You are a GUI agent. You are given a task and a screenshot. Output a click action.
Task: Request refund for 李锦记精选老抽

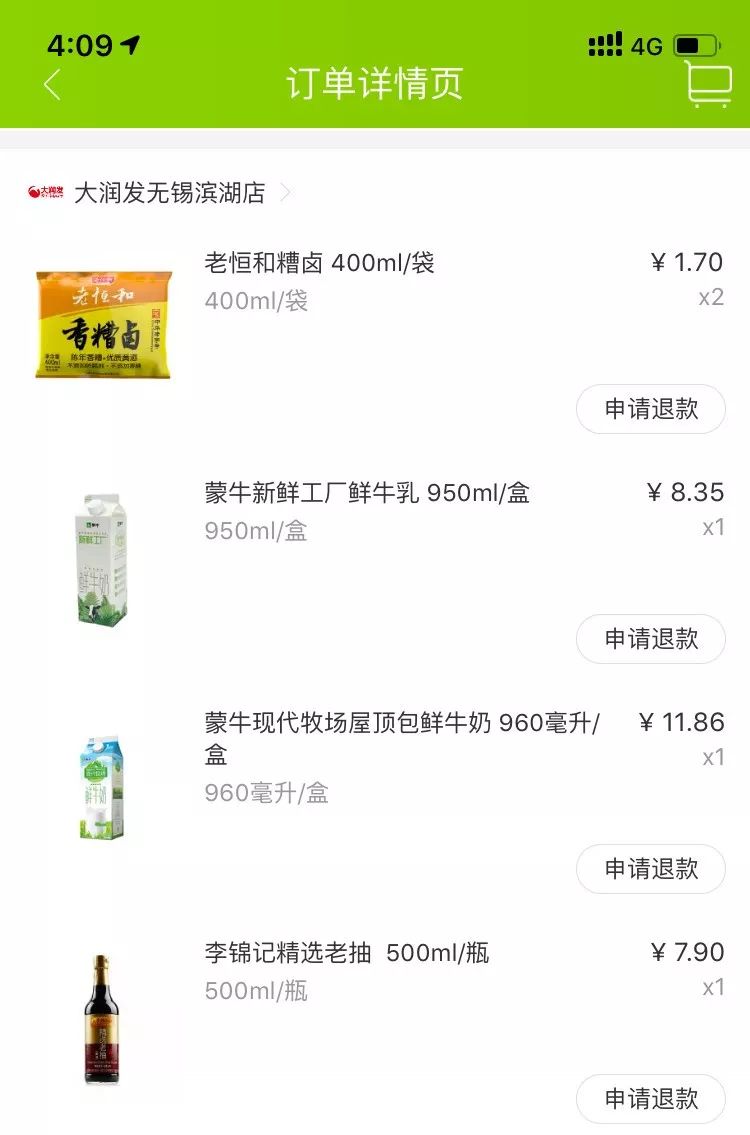pyautogui.click(x=650, y=1099)
